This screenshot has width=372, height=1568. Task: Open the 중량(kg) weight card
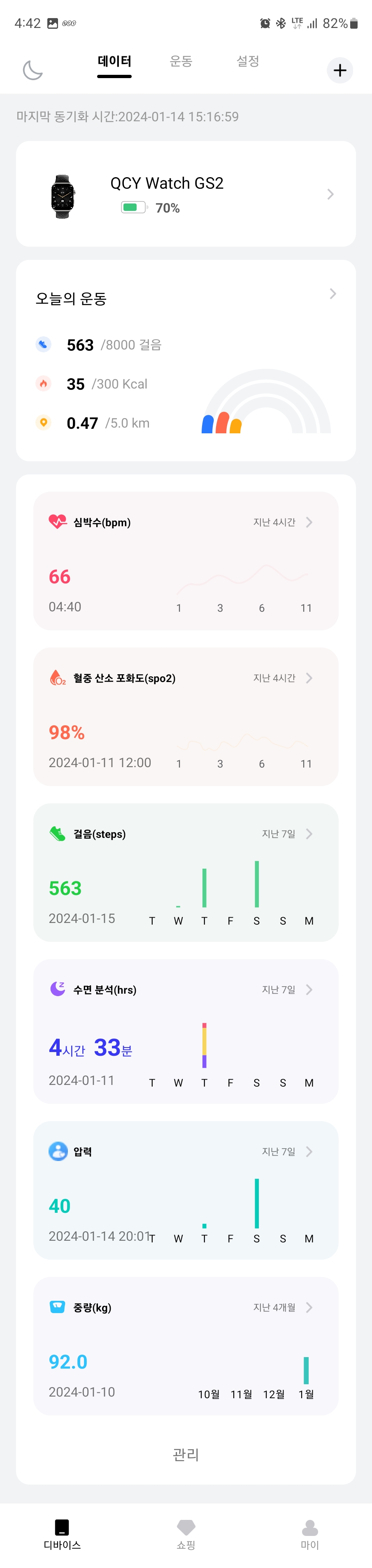(x=186, y=1346)
